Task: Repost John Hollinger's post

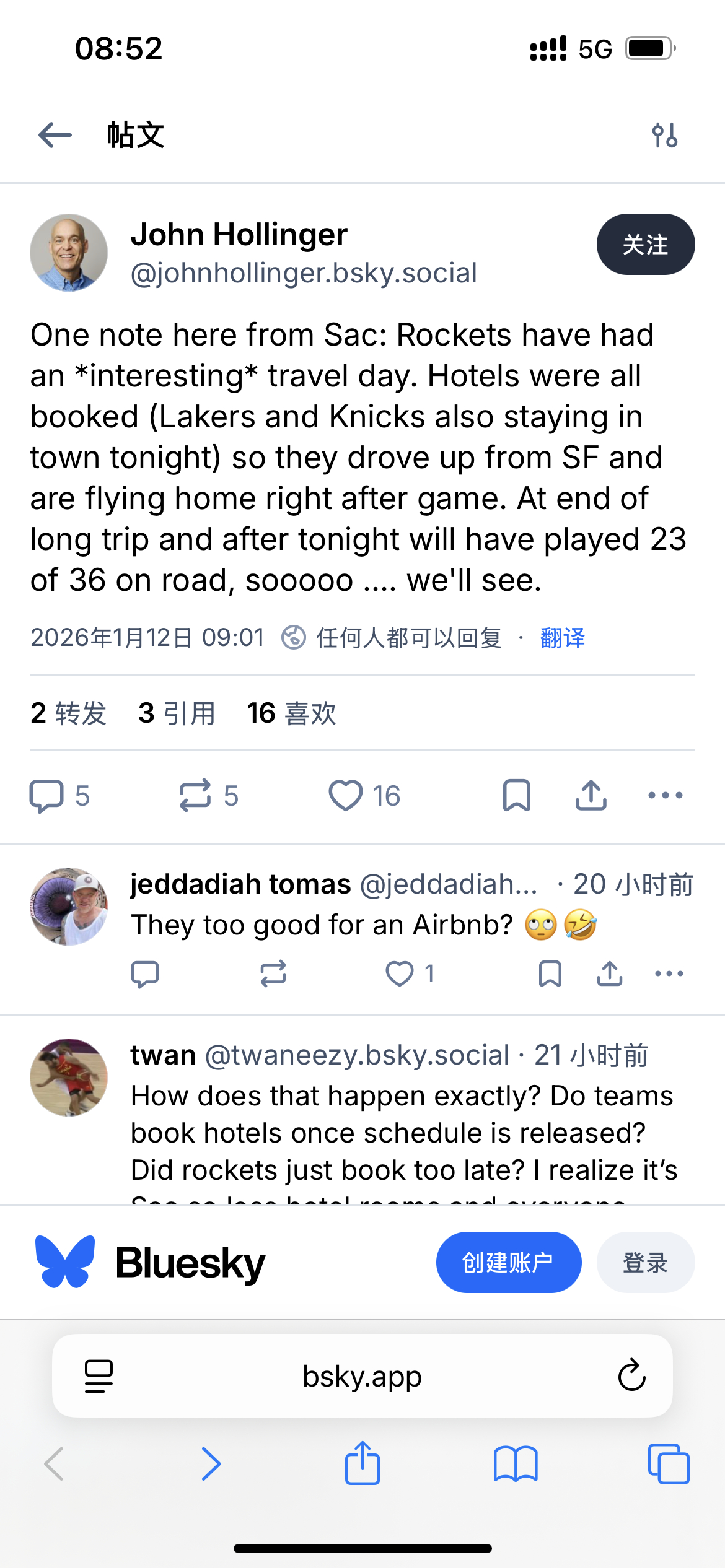Action: [x=196, y=796]
